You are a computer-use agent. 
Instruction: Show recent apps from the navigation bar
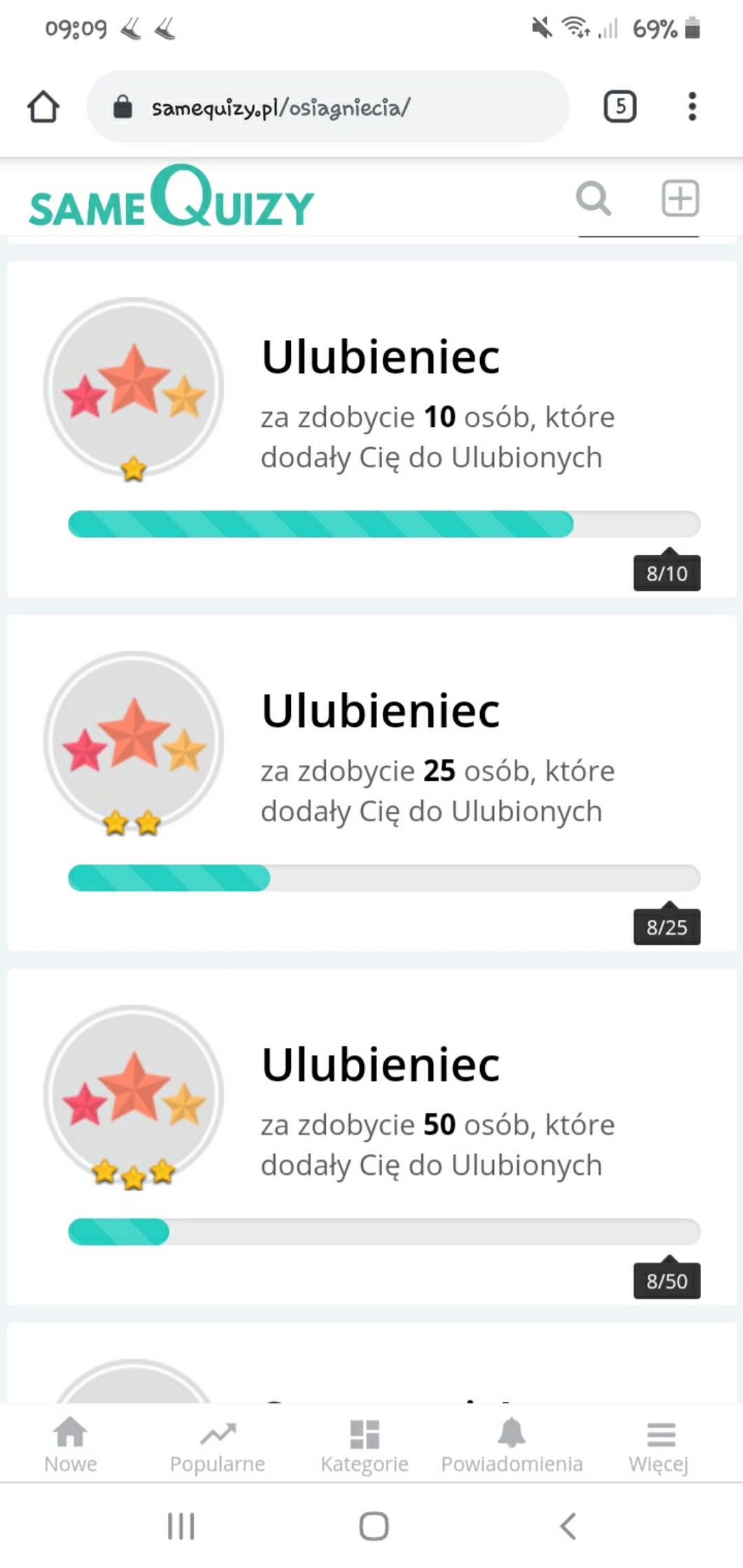181,1526
